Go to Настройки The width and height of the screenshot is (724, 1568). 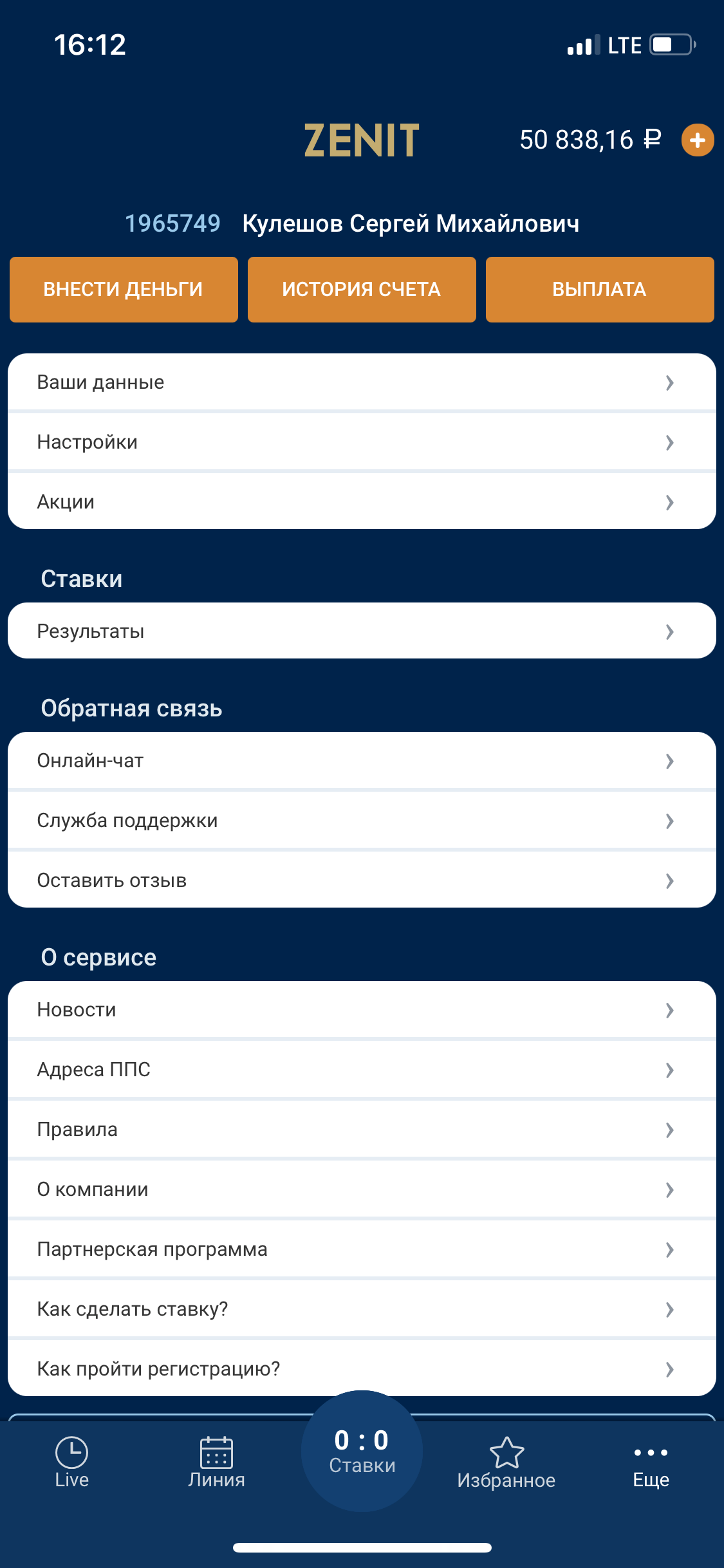point(362,442)
